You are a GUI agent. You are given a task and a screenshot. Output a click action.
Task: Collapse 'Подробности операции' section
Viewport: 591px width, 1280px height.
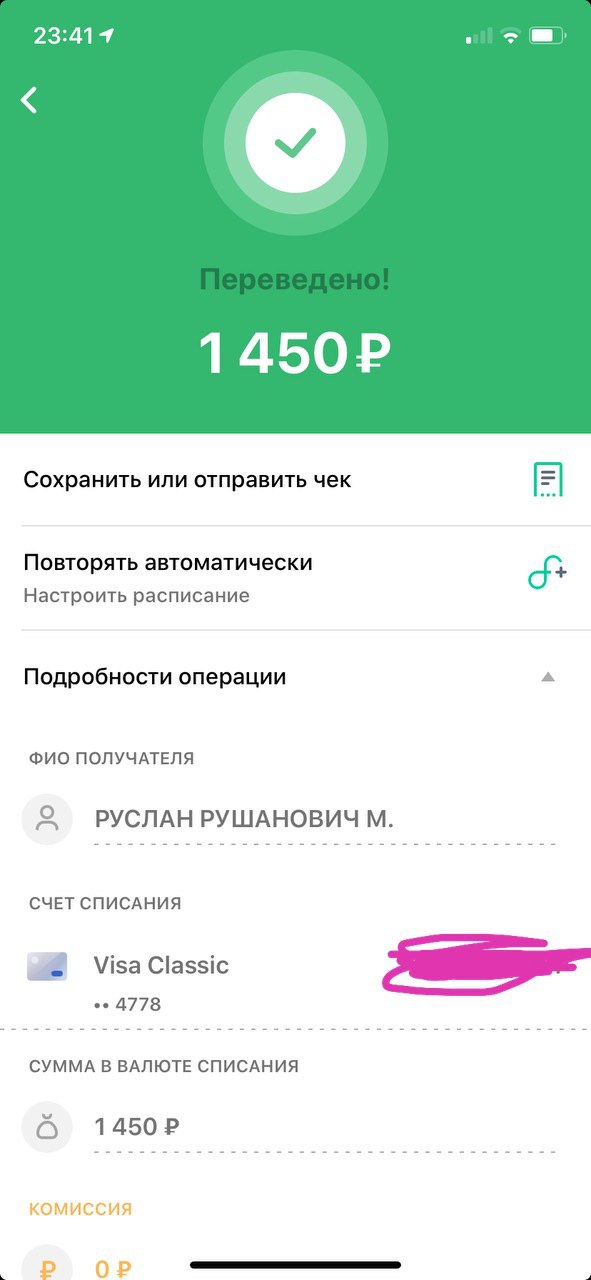pos(295,677)
